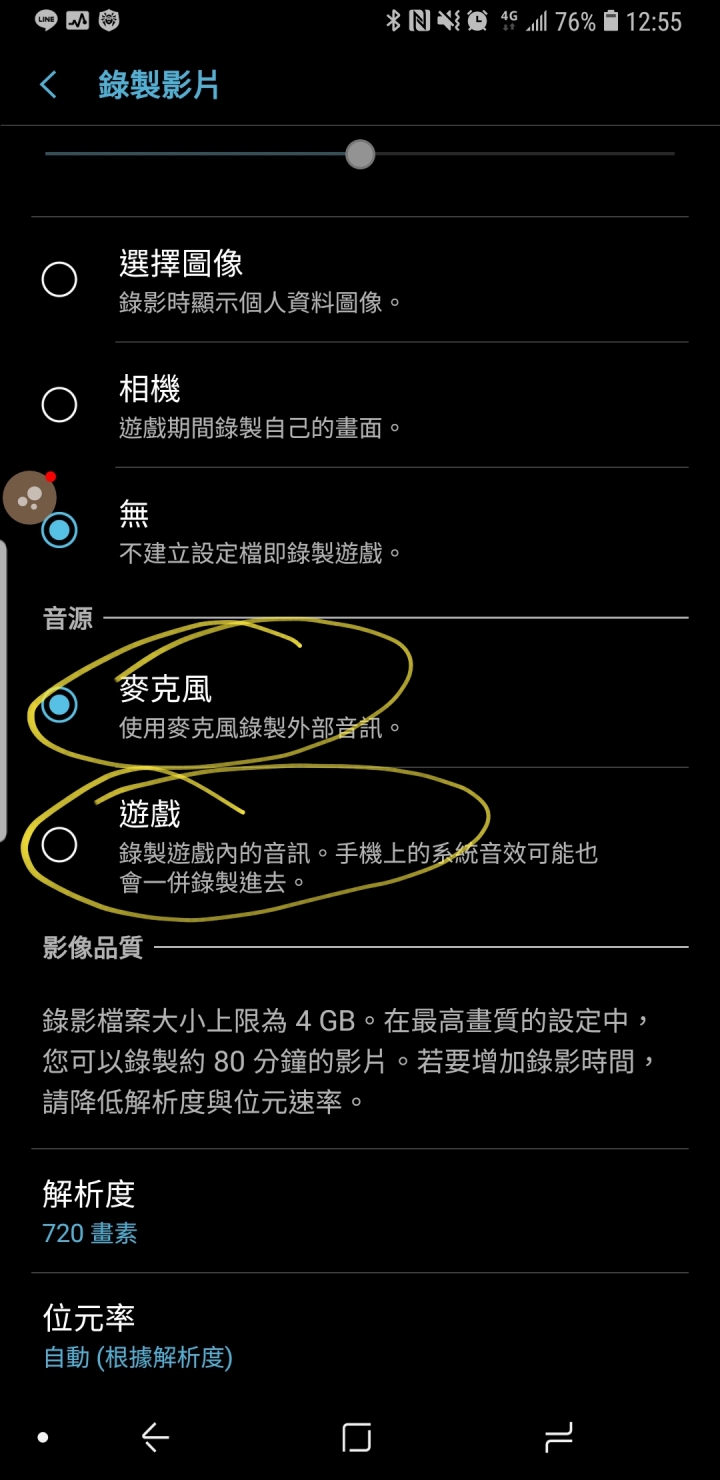Viewport: 720px width, 1480px height.
Task: Go back from 錄製影片 screen
Action: pyautogui.click(x=48, y=85)
